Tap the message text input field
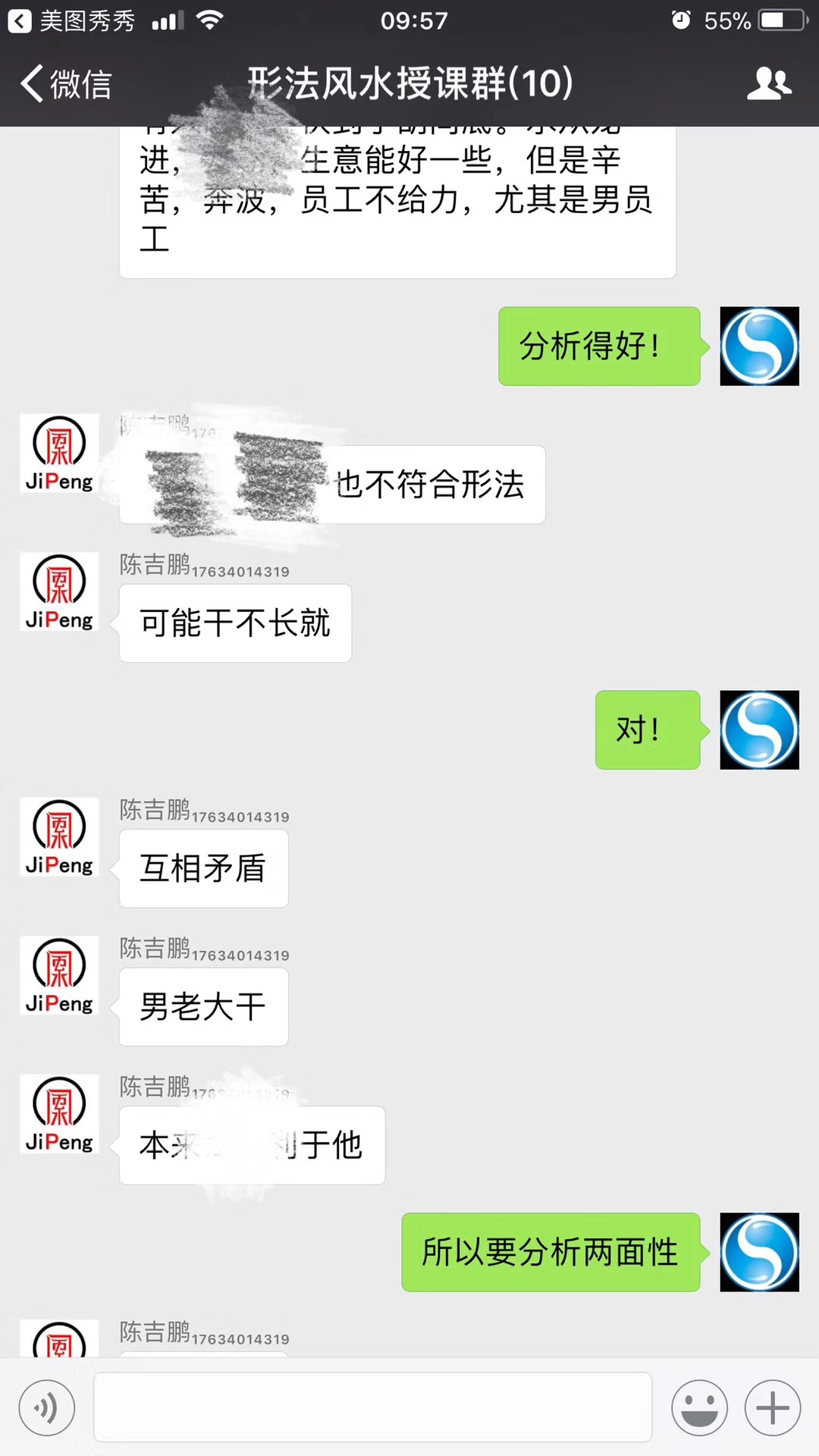The height and width of the screenshot is (1456, 819). (372, 1407)
